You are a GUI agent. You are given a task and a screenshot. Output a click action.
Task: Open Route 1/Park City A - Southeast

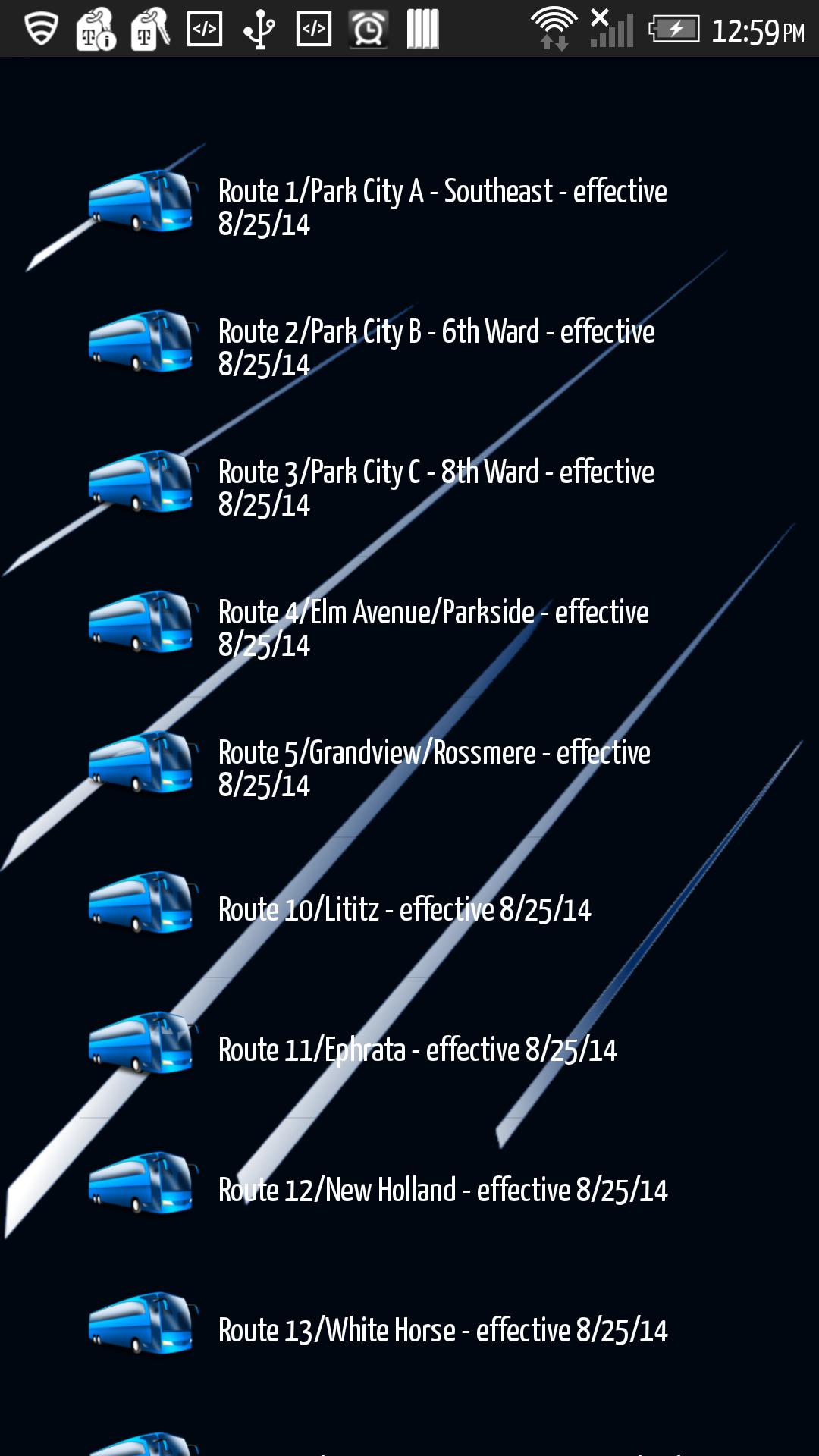pos(442,207)
